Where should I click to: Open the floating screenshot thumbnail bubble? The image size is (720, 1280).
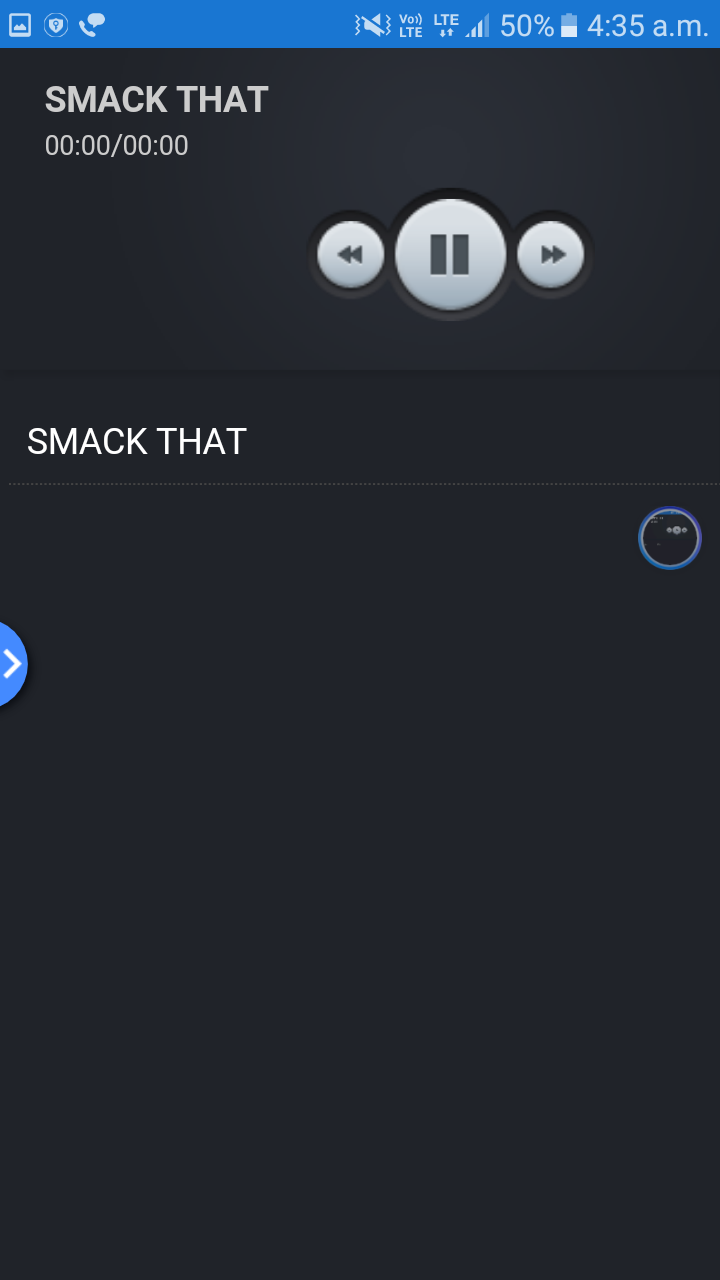[x=670, y=538]
